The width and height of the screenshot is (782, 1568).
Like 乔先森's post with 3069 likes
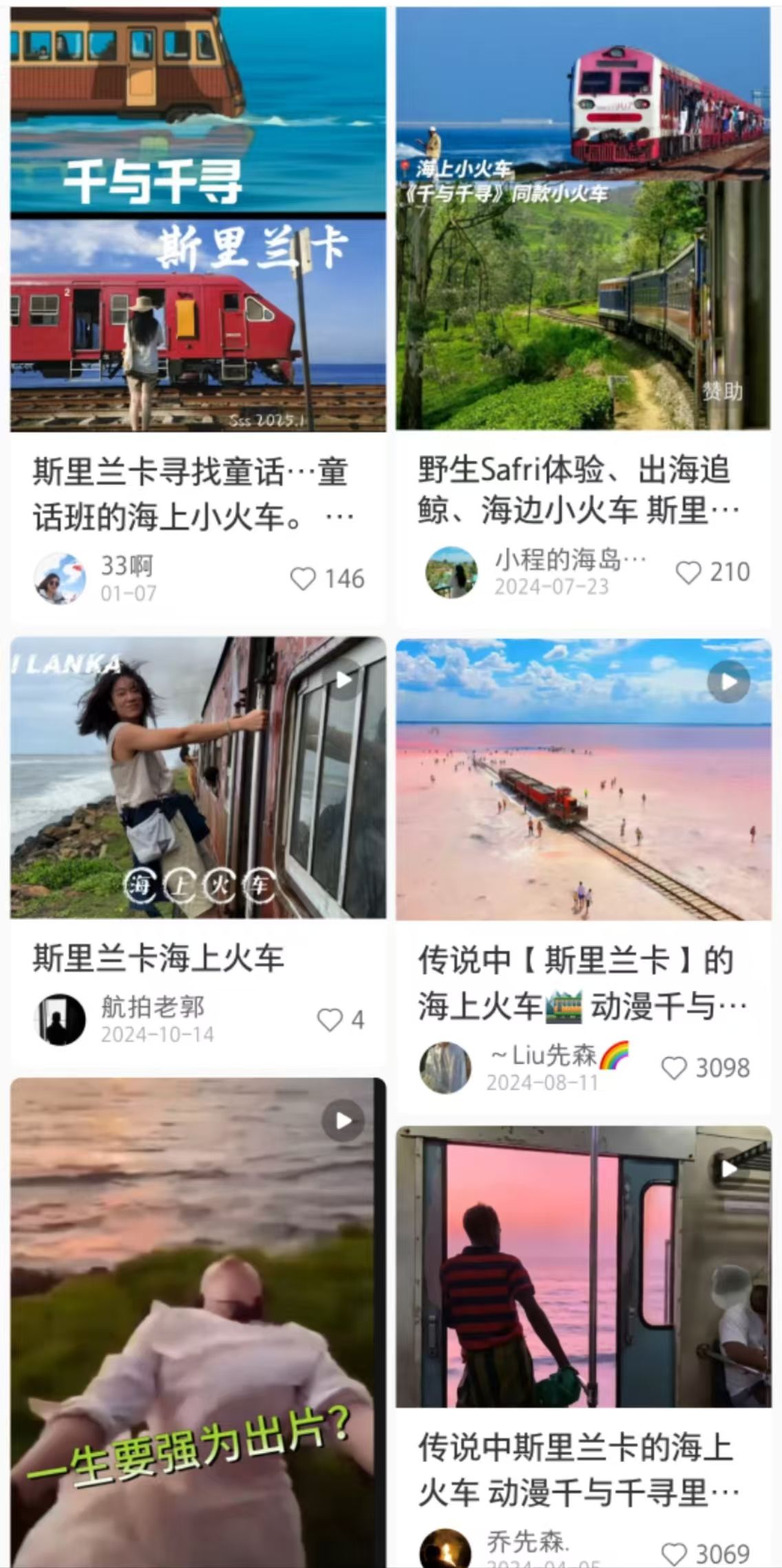[674, 1554]
